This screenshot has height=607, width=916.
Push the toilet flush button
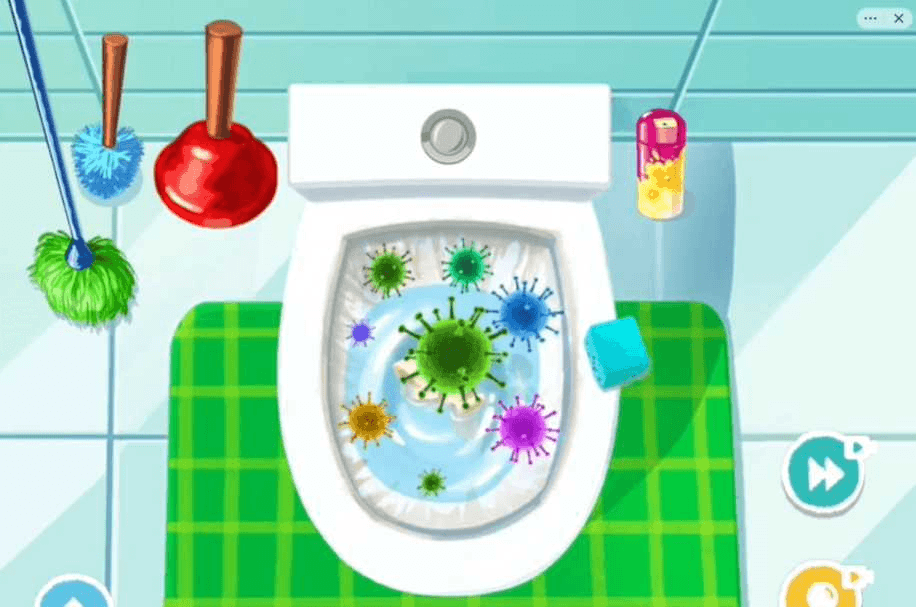pos(448,135)
